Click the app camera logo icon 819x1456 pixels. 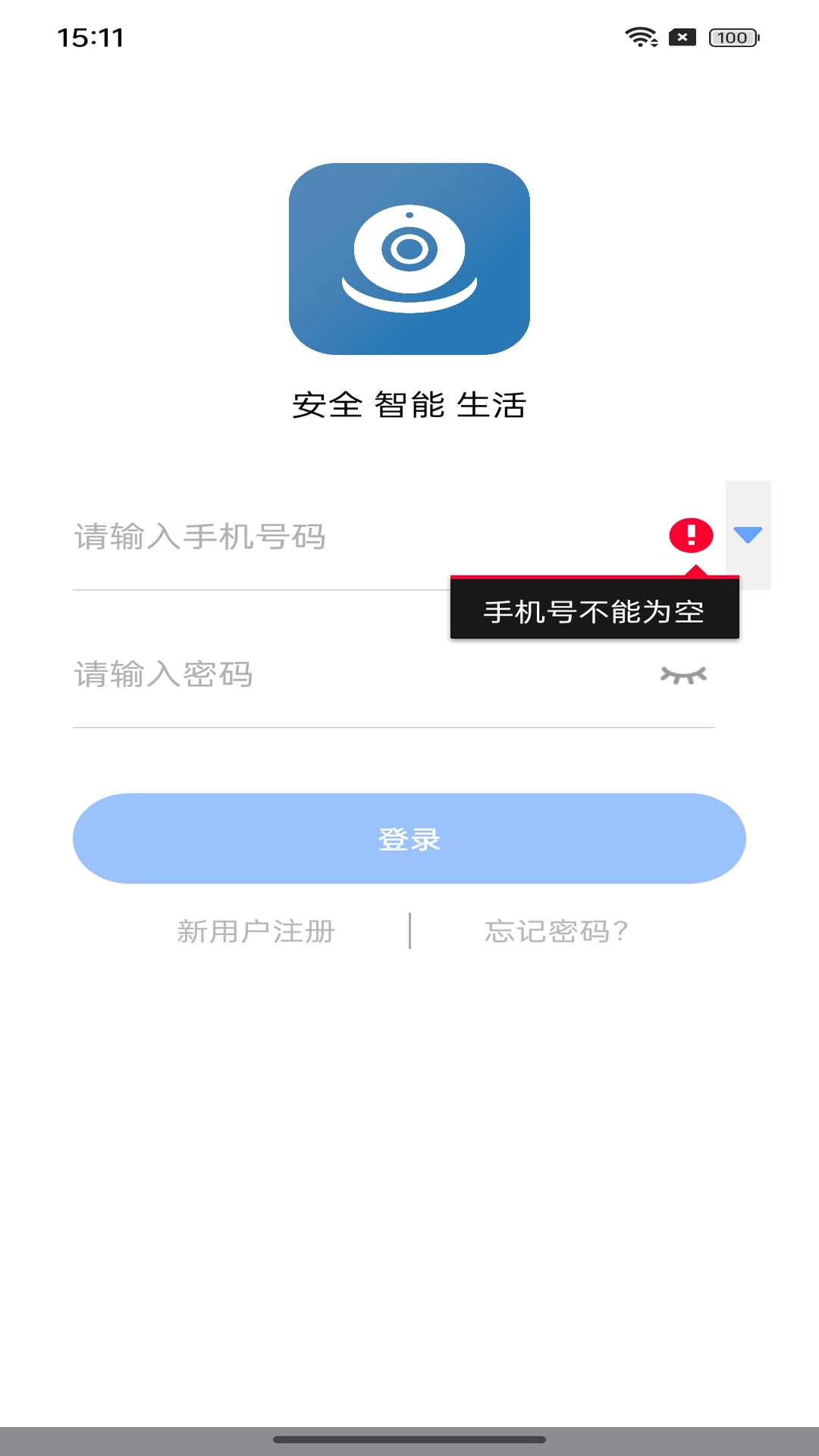click(409, 258)
